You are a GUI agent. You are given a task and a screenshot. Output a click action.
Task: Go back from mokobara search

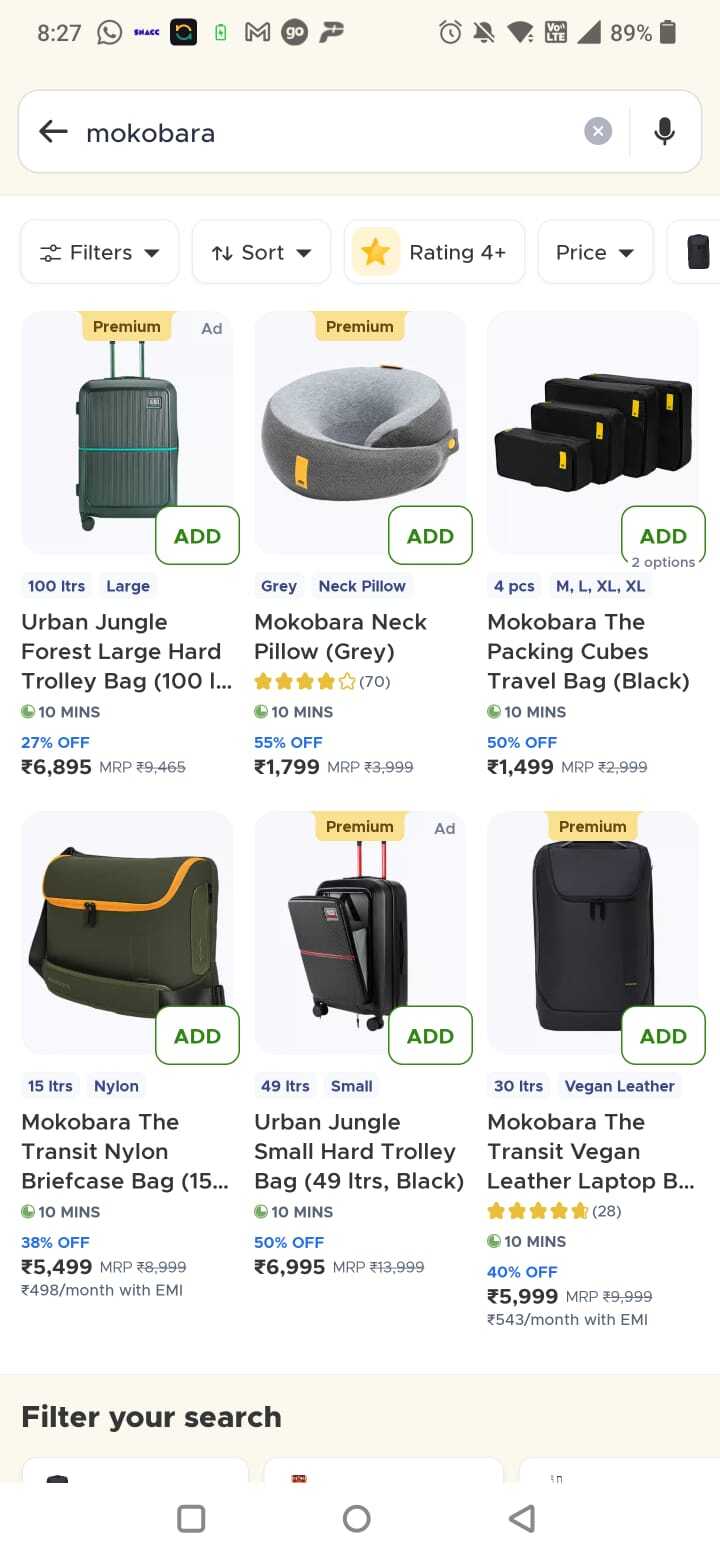pyautogui.click(x=53, y=132)
